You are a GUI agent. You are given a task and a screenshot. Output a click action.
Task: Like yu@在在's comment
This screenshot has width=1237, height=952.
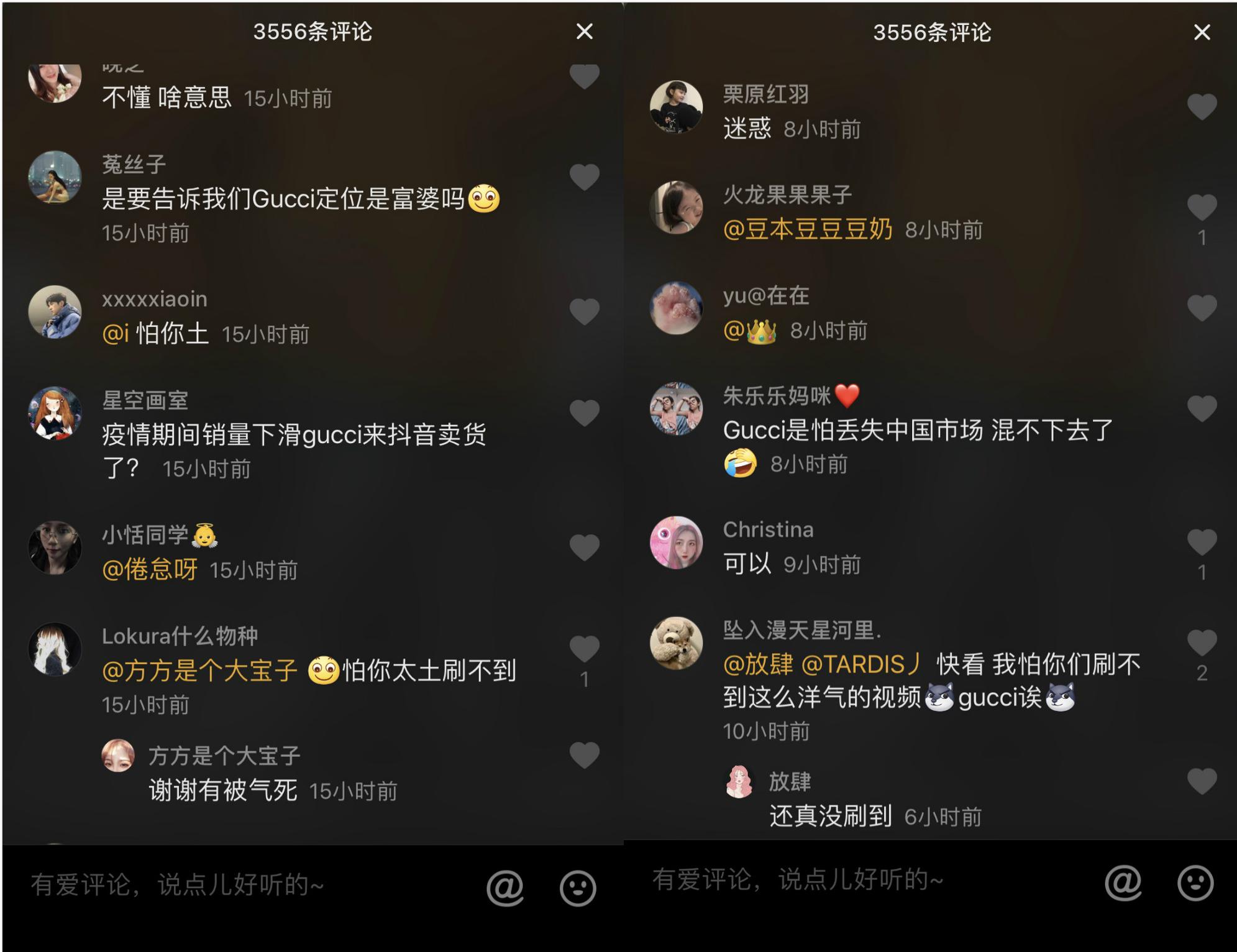click(x=1202, y=308)
